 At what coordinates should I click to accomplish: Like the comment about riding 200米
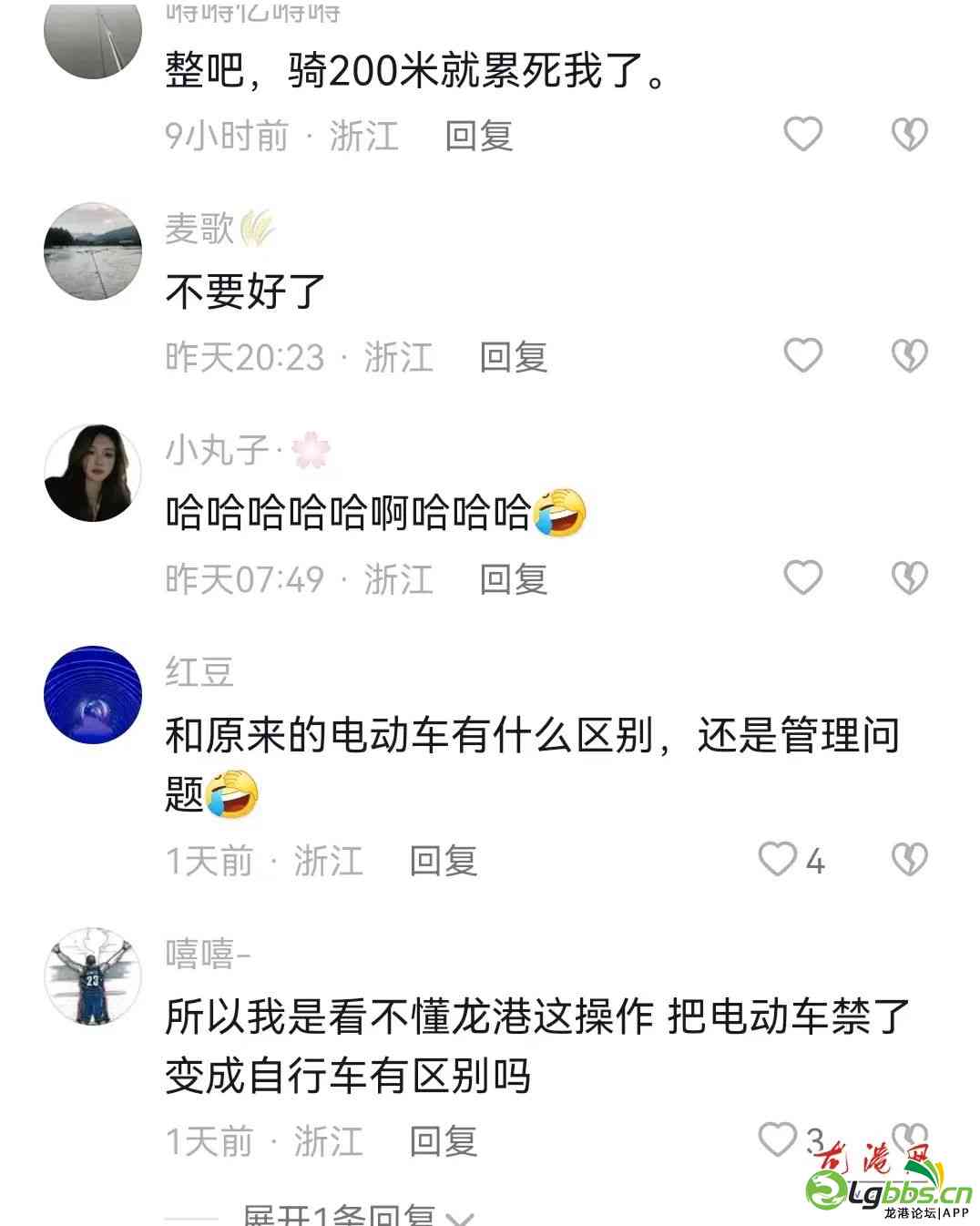click(x=802, y=135)
